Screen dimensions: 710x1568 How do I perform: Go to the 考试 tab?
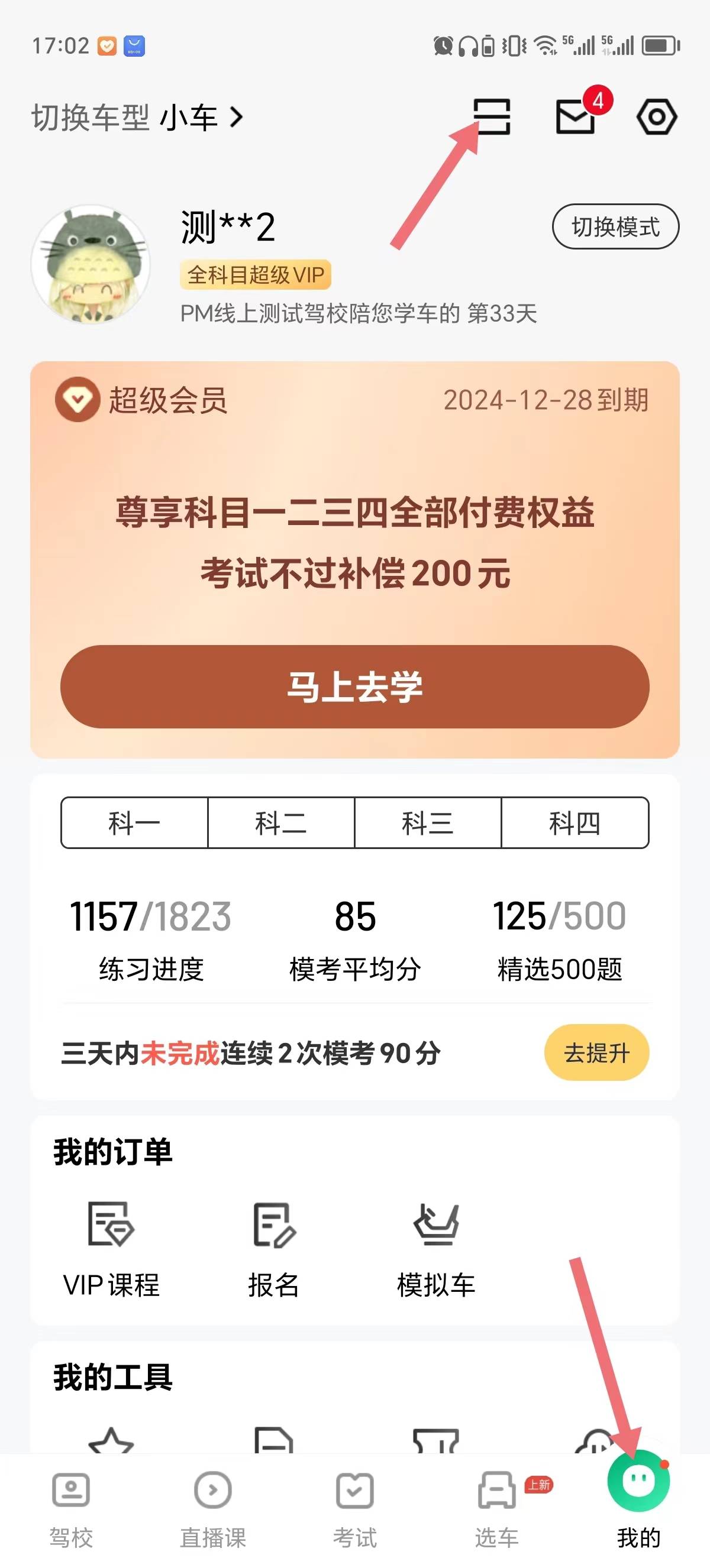pos(355,1507)
